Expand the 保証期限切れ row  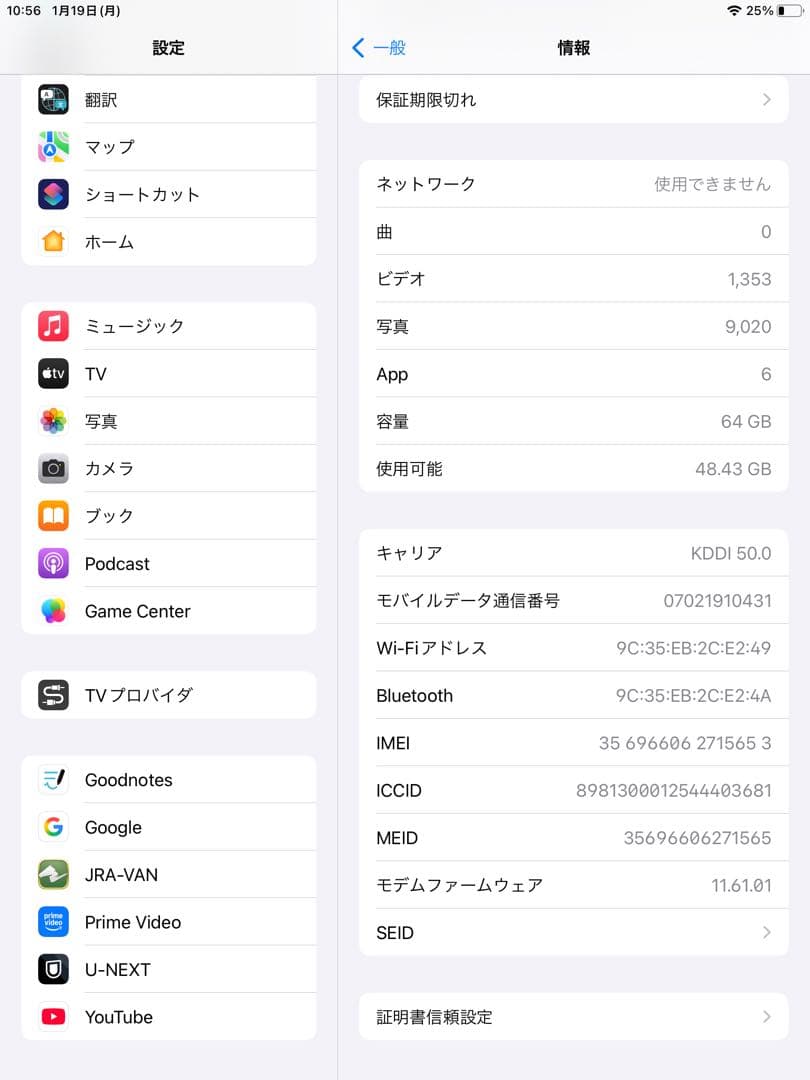coord(572,99)
